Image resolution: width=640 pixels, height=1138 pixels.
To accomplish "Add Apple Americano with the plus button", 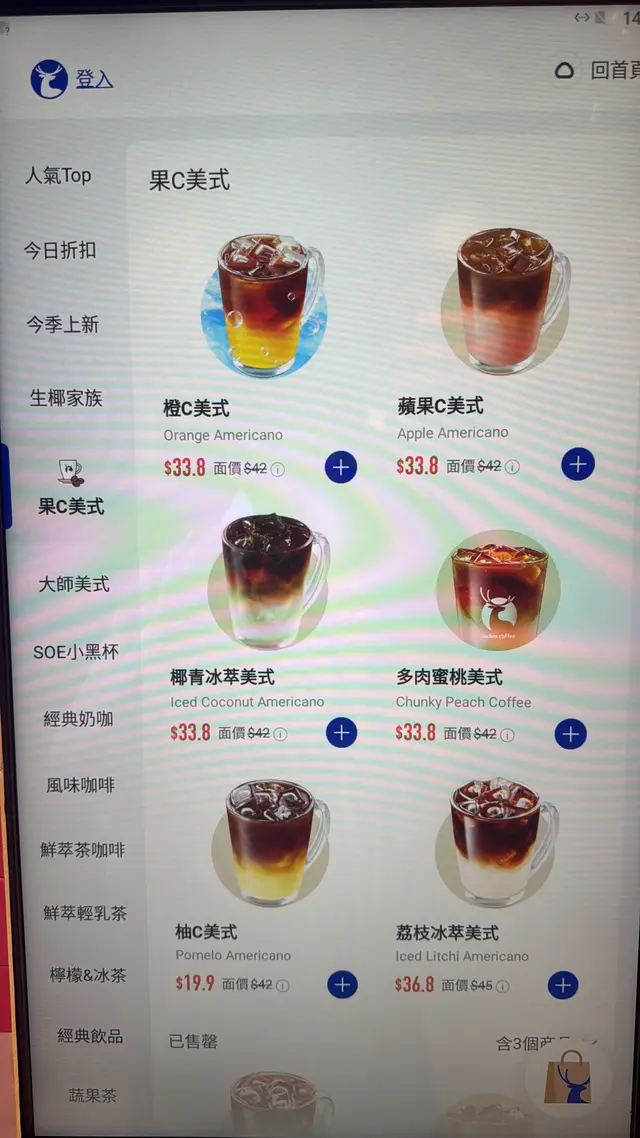I will tap(578, 464).
